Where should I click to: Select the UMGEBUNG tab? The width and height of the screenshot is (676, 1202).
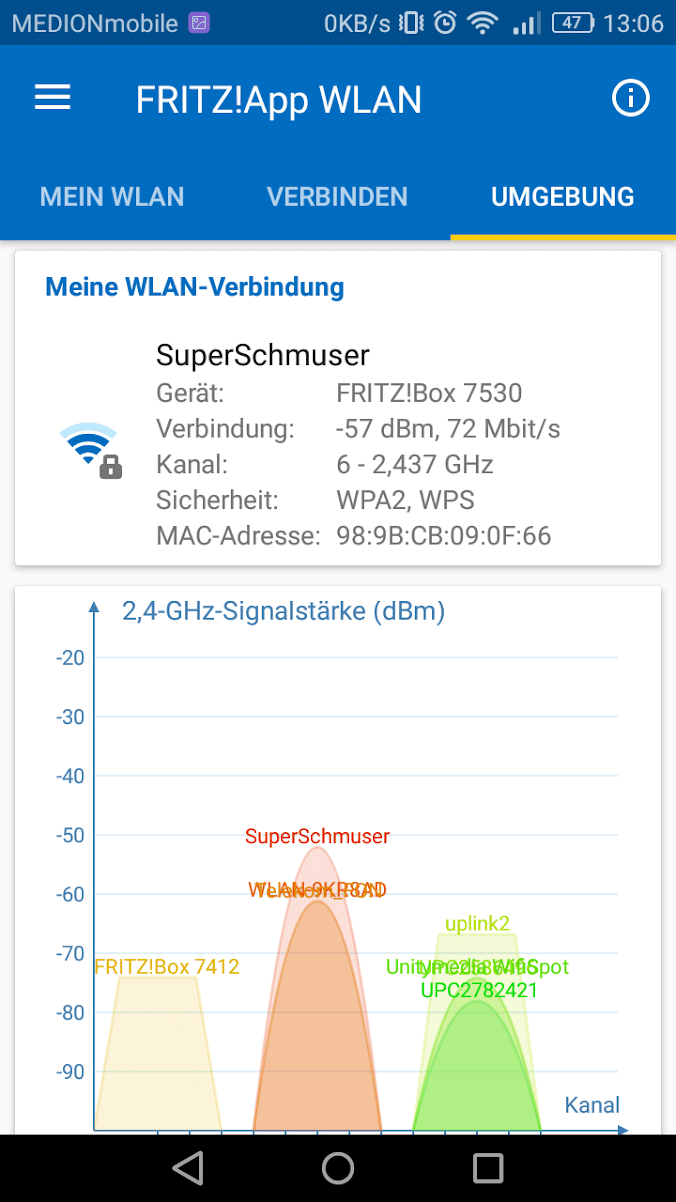click(562, 196)
